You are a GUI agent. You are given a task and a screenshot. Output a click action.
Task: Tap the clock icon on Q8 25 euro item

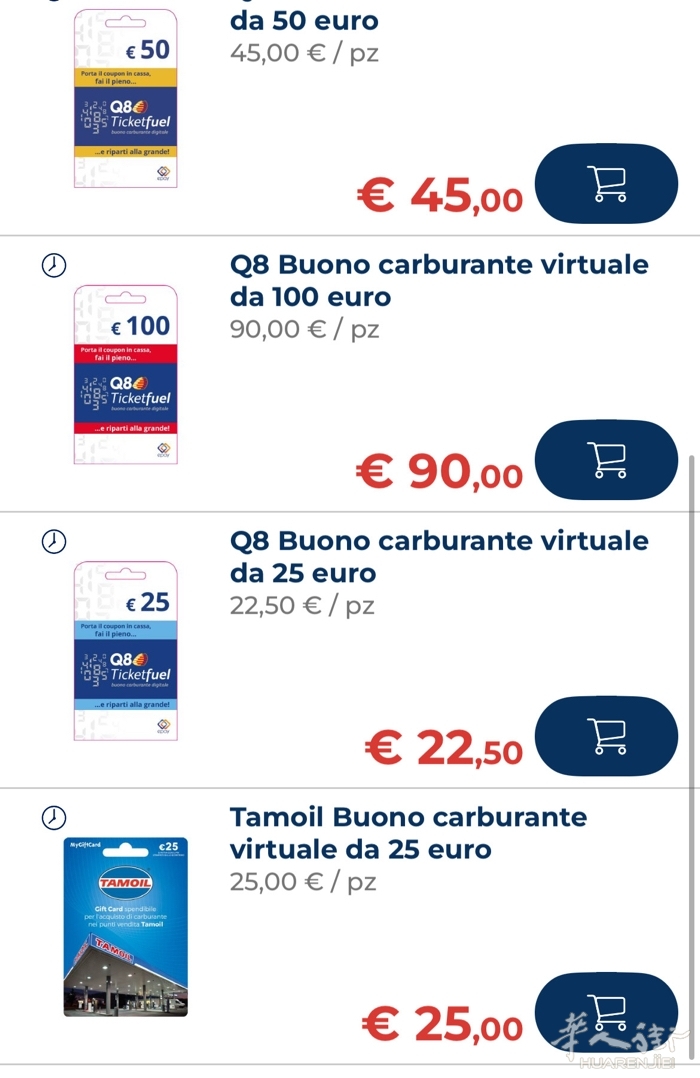(x=53, y=541)
